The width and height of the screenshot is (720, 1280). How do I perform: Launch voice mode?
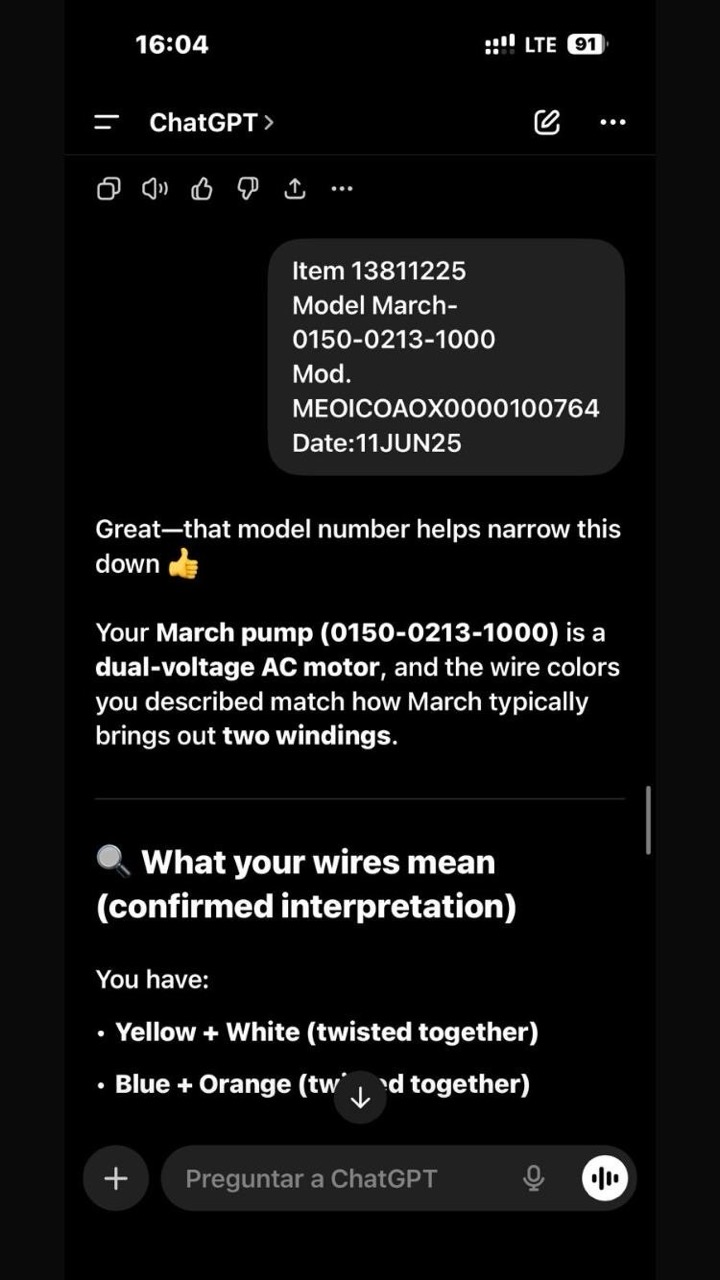pyautogui.click(x=605, y=1178)
